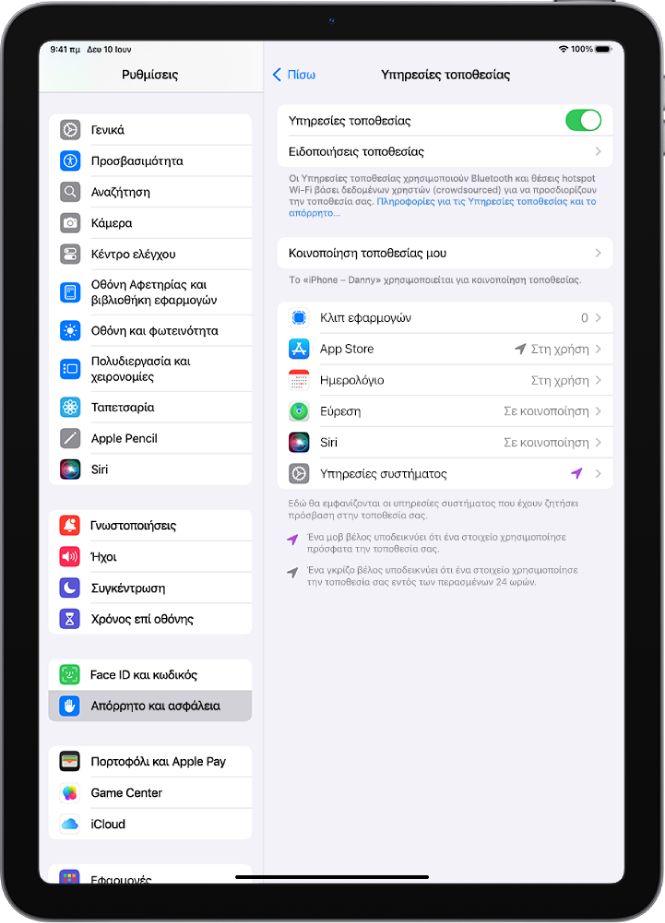665x923 pixels.
Task: Open Οθόνη και φωτεινότητα settings
Action: click(x=150, y=331)
